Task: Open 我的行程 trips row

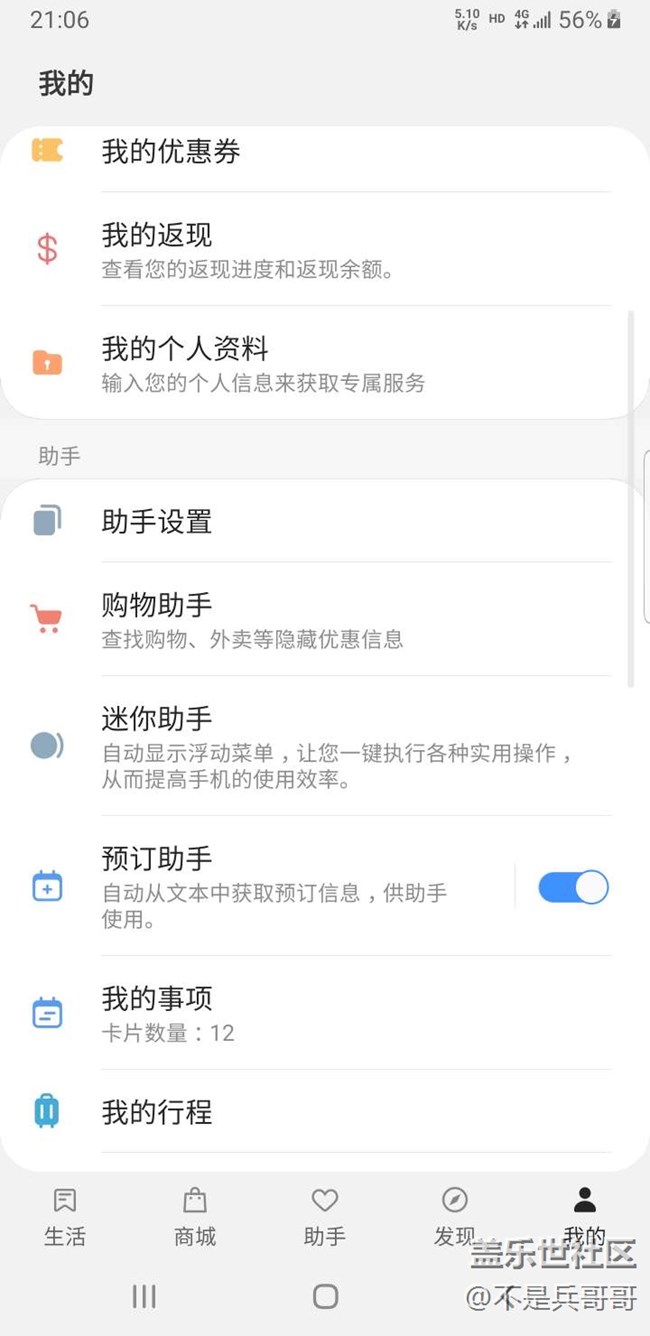Action: [300, 1111]
